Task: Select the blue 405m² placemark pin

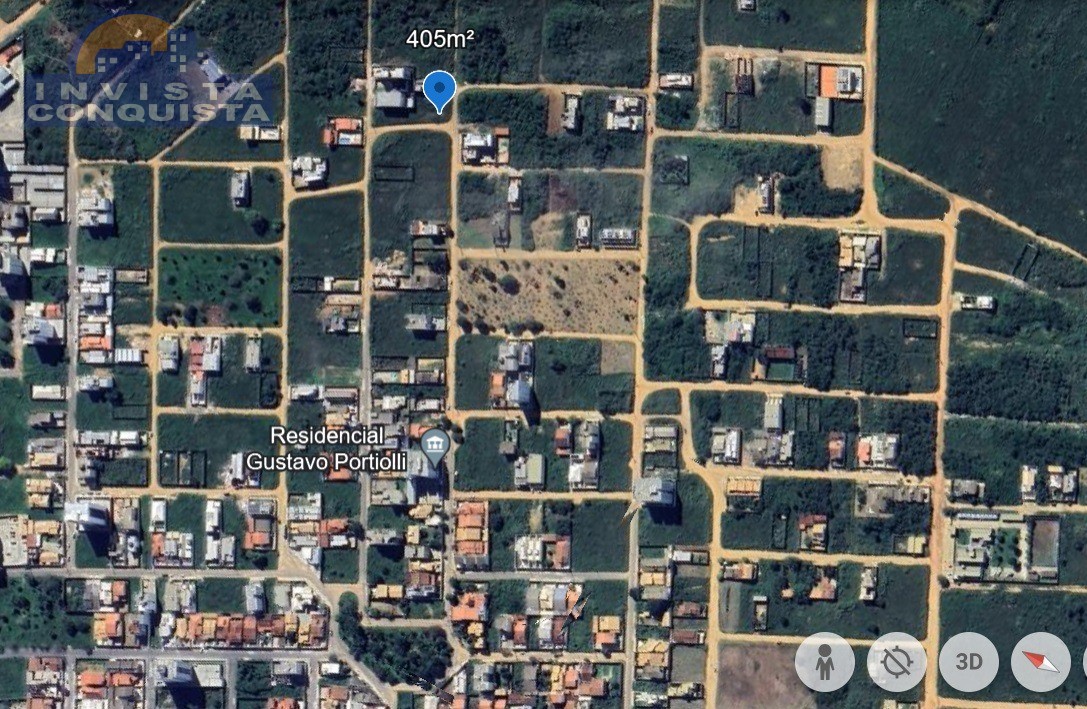Action: [439, 90]
